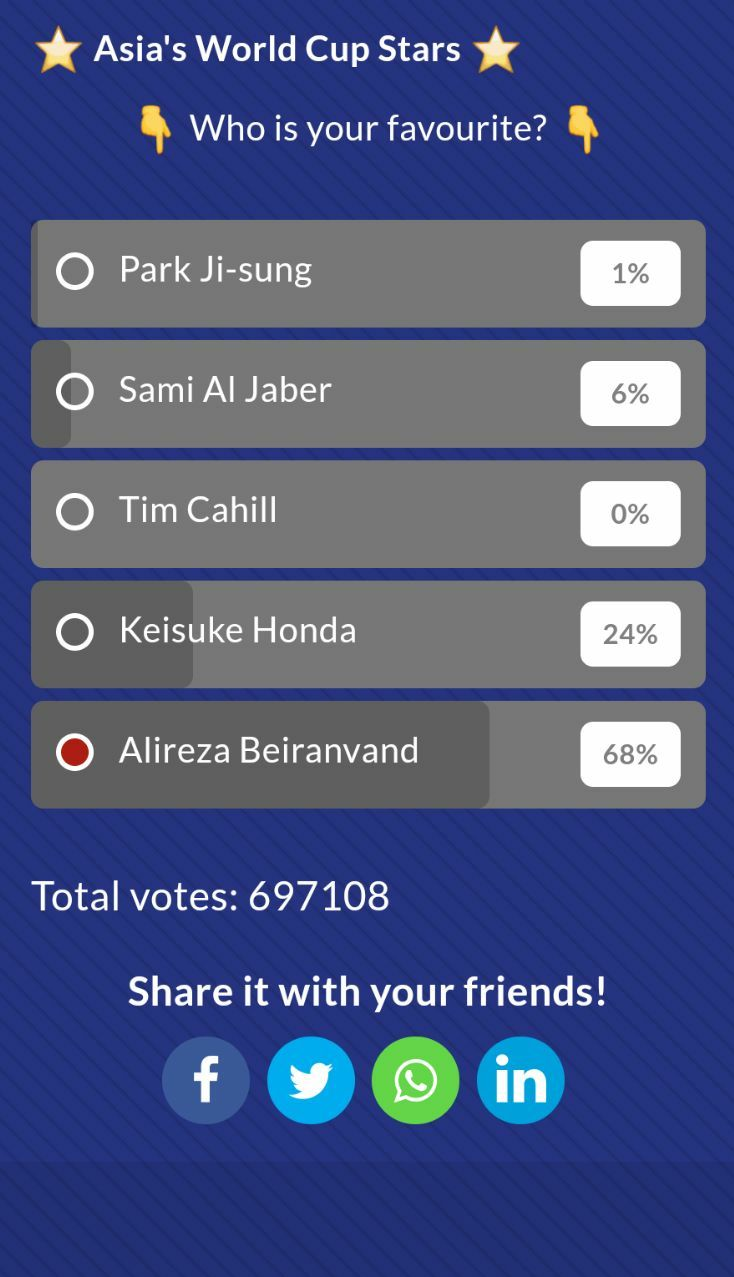Vote for Sami Al Jaber
Image resolution: width=734 pixels, height=1277 pixels.
(75, 392)
